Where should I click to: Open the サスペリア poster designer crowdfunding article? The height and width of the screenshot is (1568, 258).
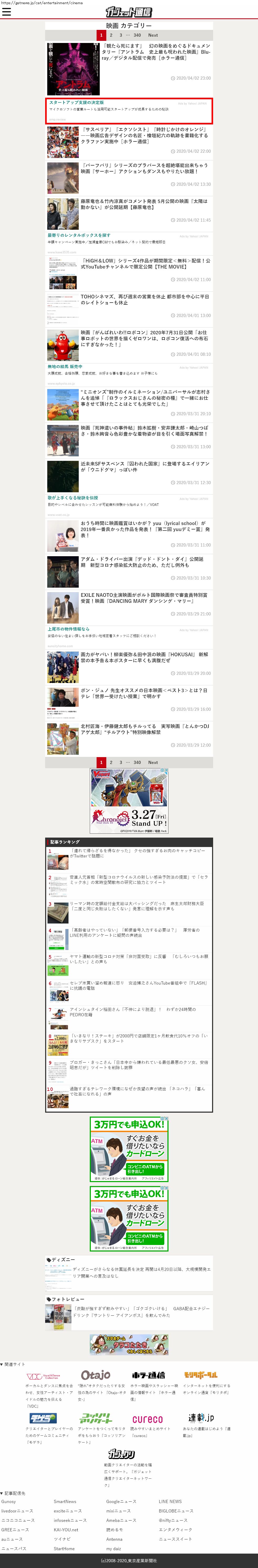tap(145, 136)
